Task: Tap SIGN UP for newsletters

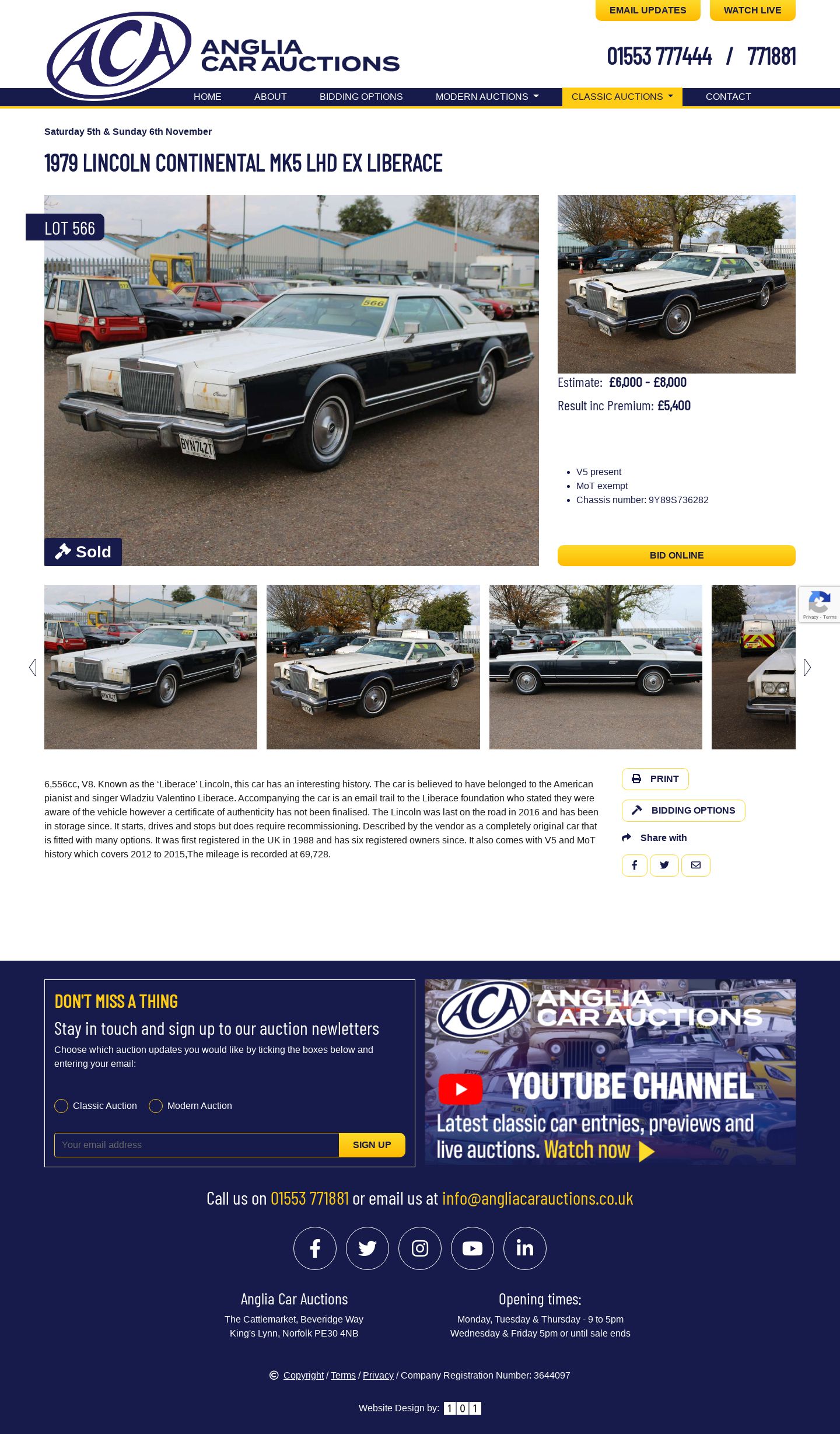Action: coord(372,1145)
